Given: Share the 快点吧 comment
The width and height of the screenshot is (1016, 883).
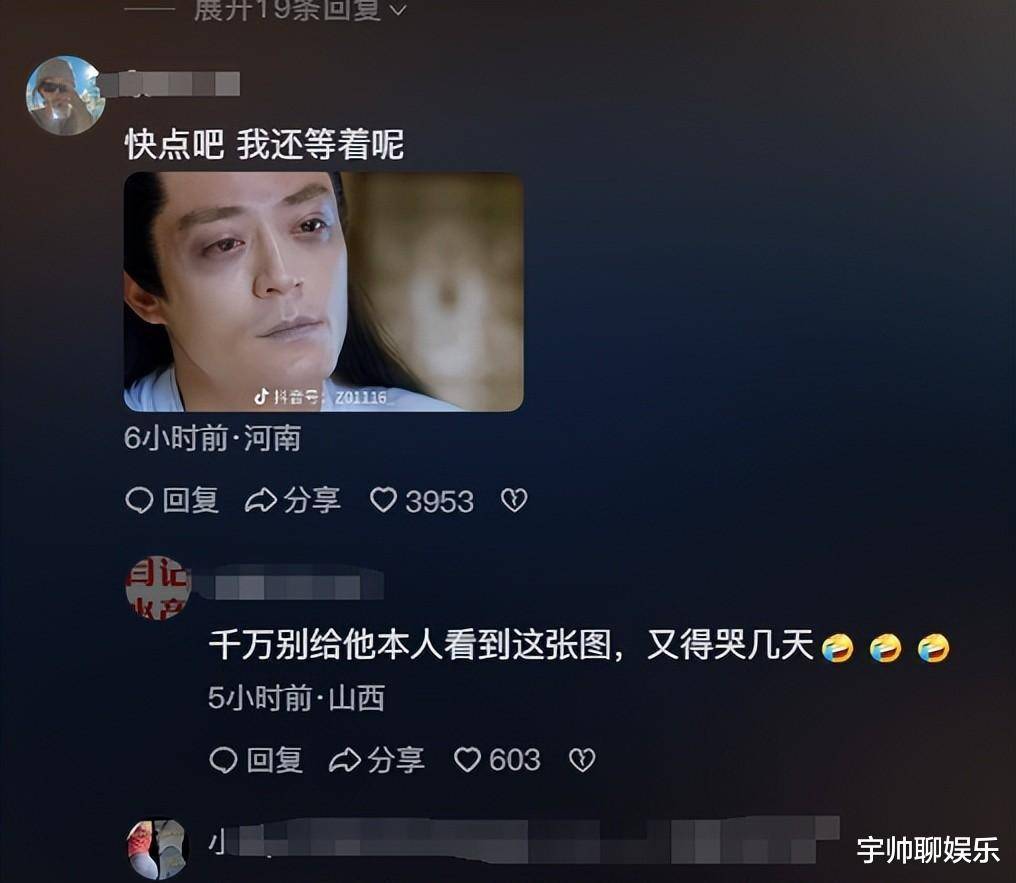Looking at the screenshot, I should [x=293, y=500].
